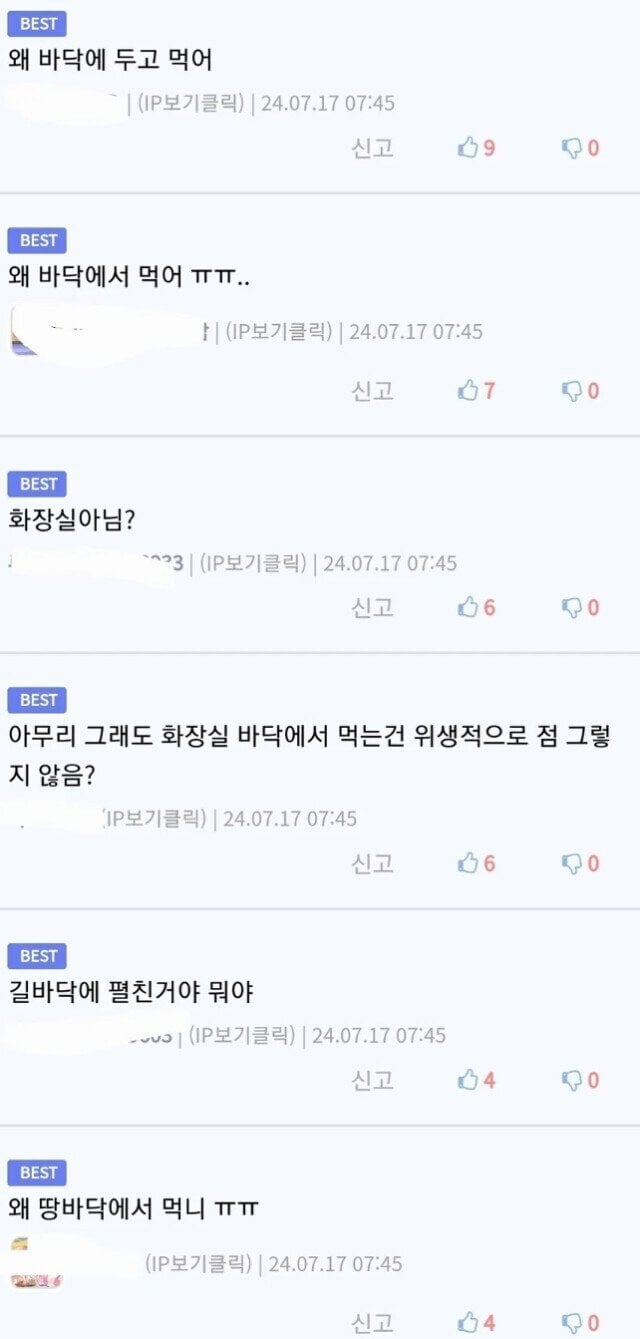
Task: Report the comment '왜 바닥에 두고 먹어'
Action: point(372,148)
